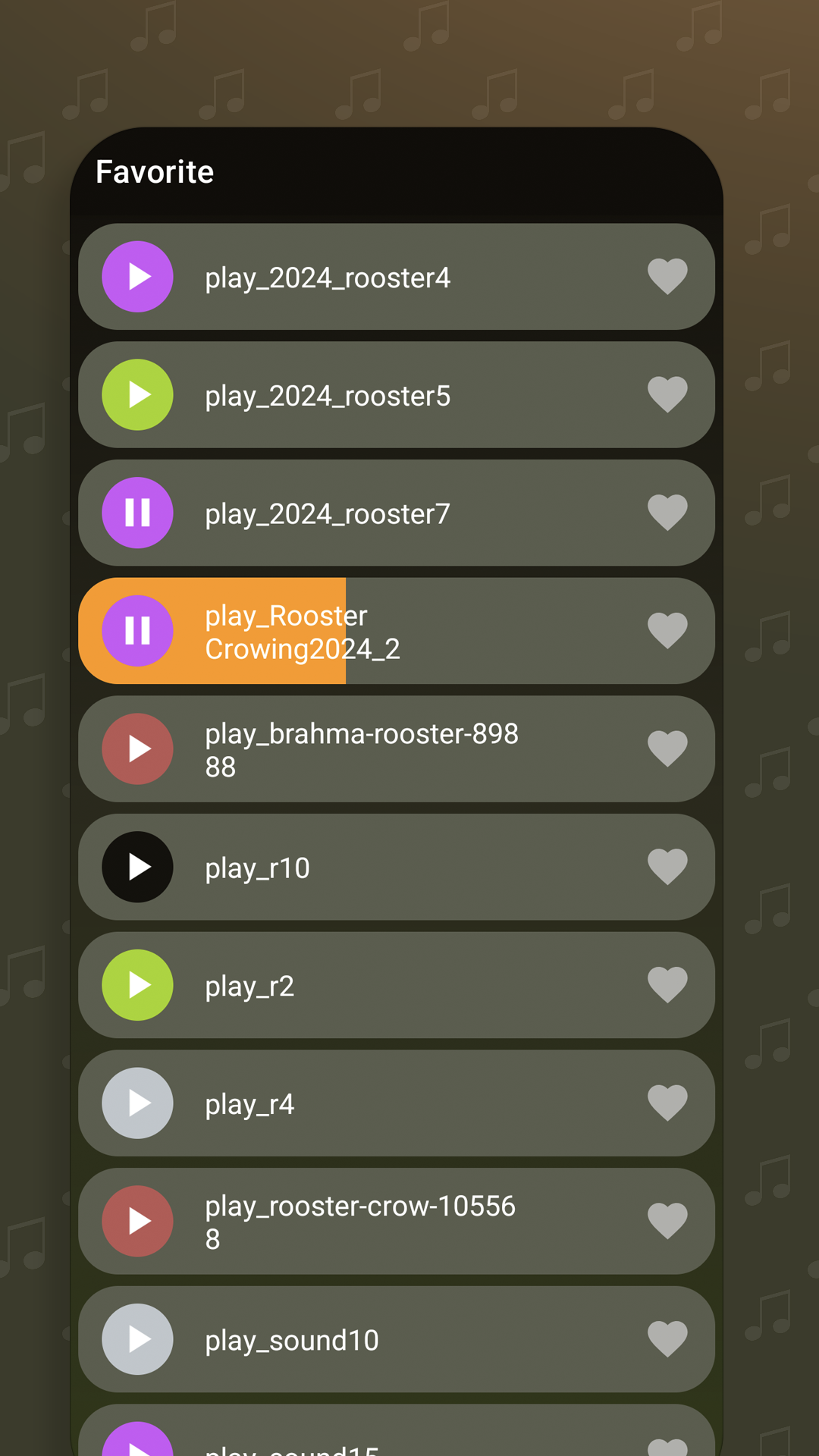
Task: Toggle the heart on play_2024_rooster7
Action: pyautogui.click(x=668, y=513)
